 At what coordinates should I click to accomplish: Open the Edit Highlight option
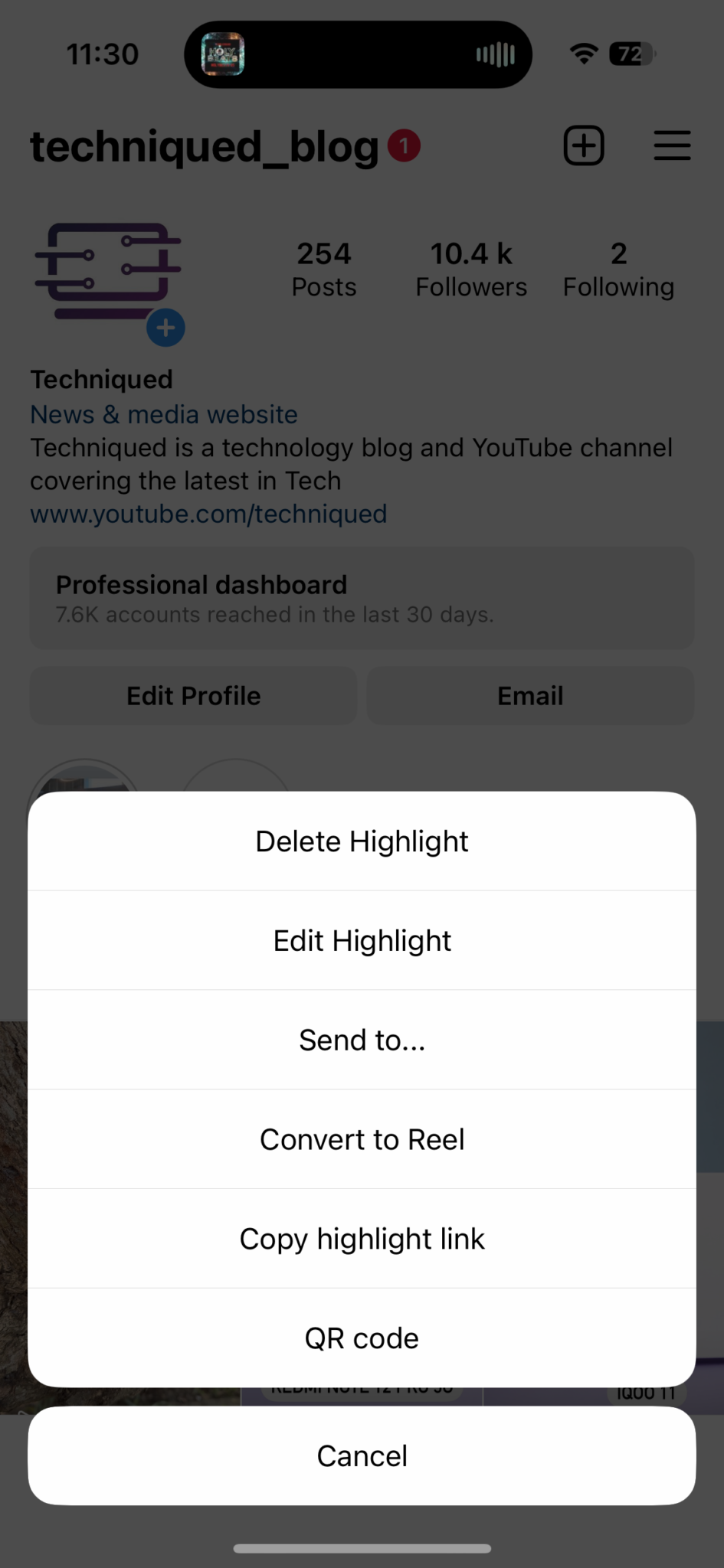(362, 940)
